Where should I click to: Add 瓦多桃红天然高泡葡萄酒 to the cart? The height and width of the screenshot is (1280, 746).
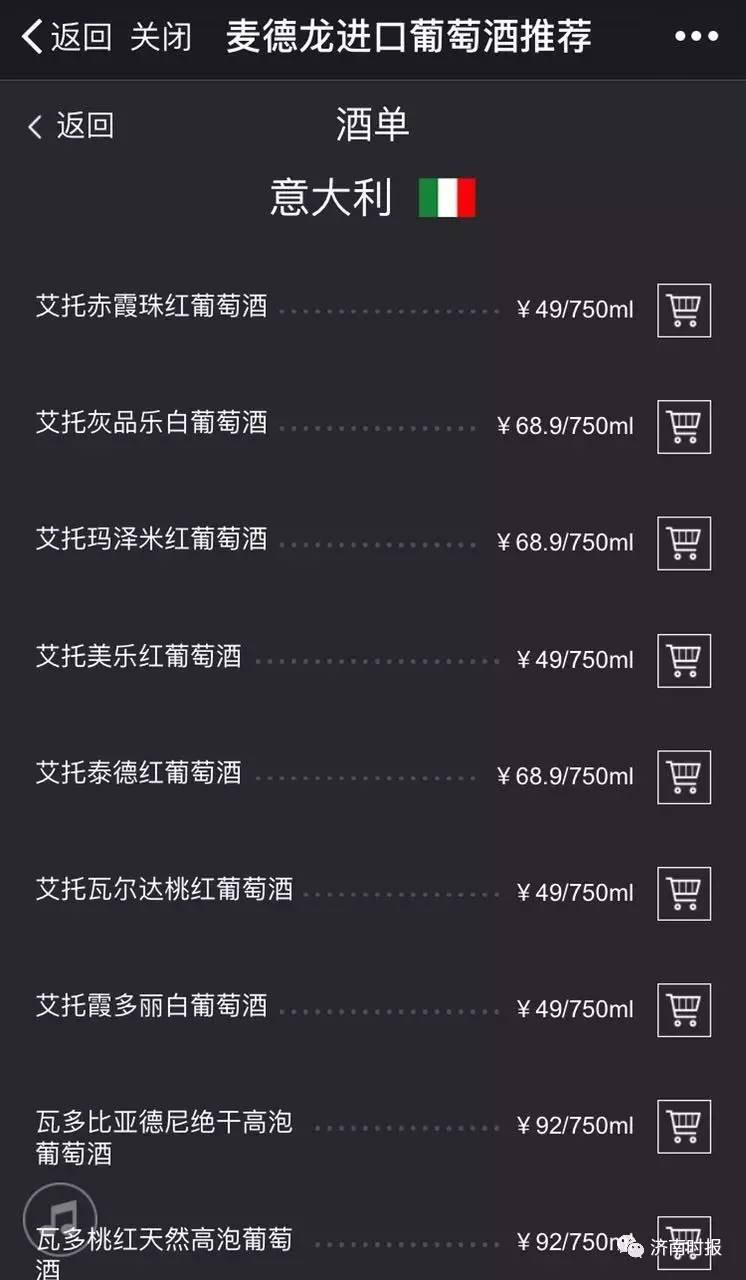coord(684,1240)
